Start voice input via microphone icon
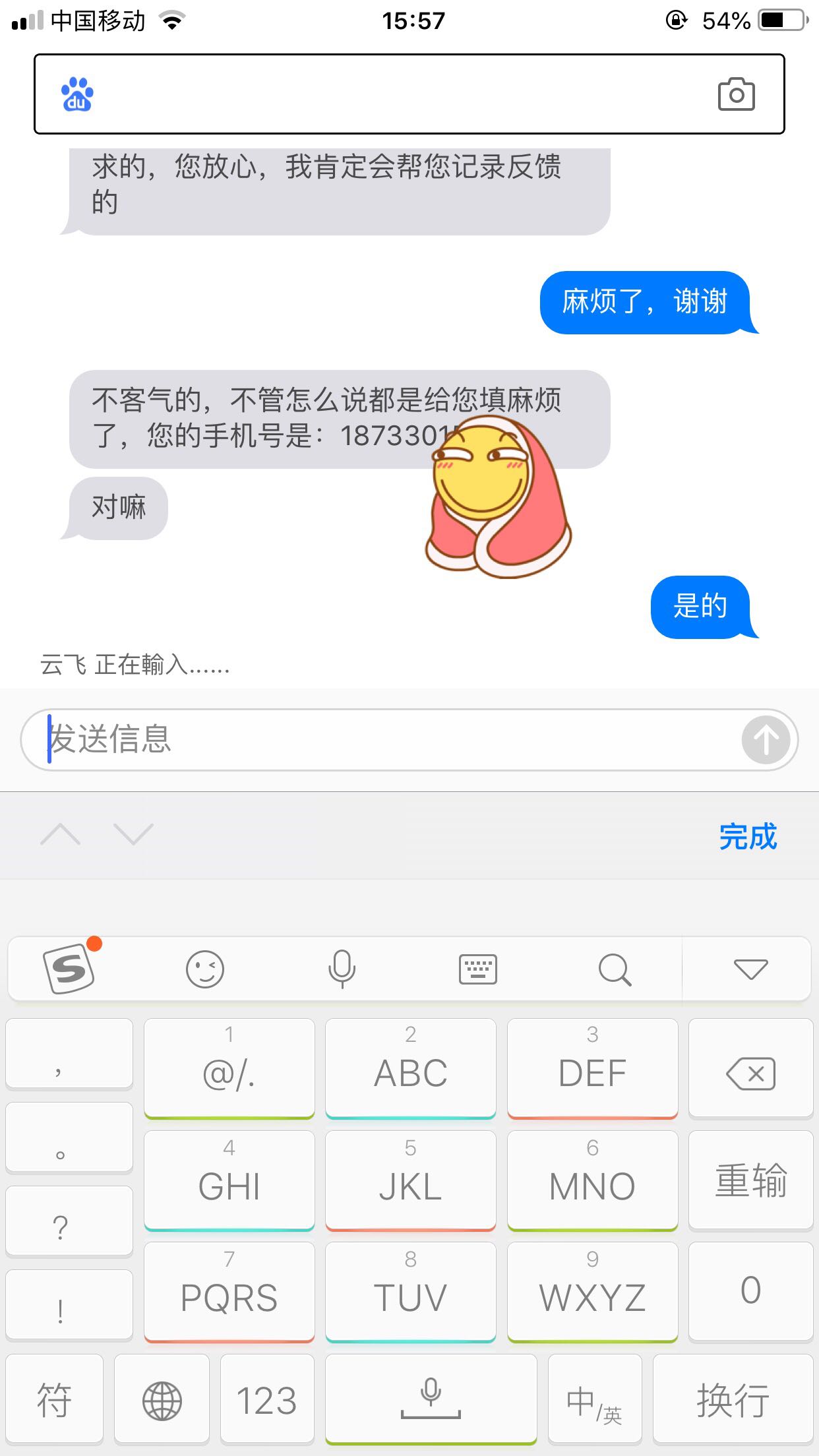The width and height of the screenshot is (819, 1456). pyautogui.click(x=342, y=969)
